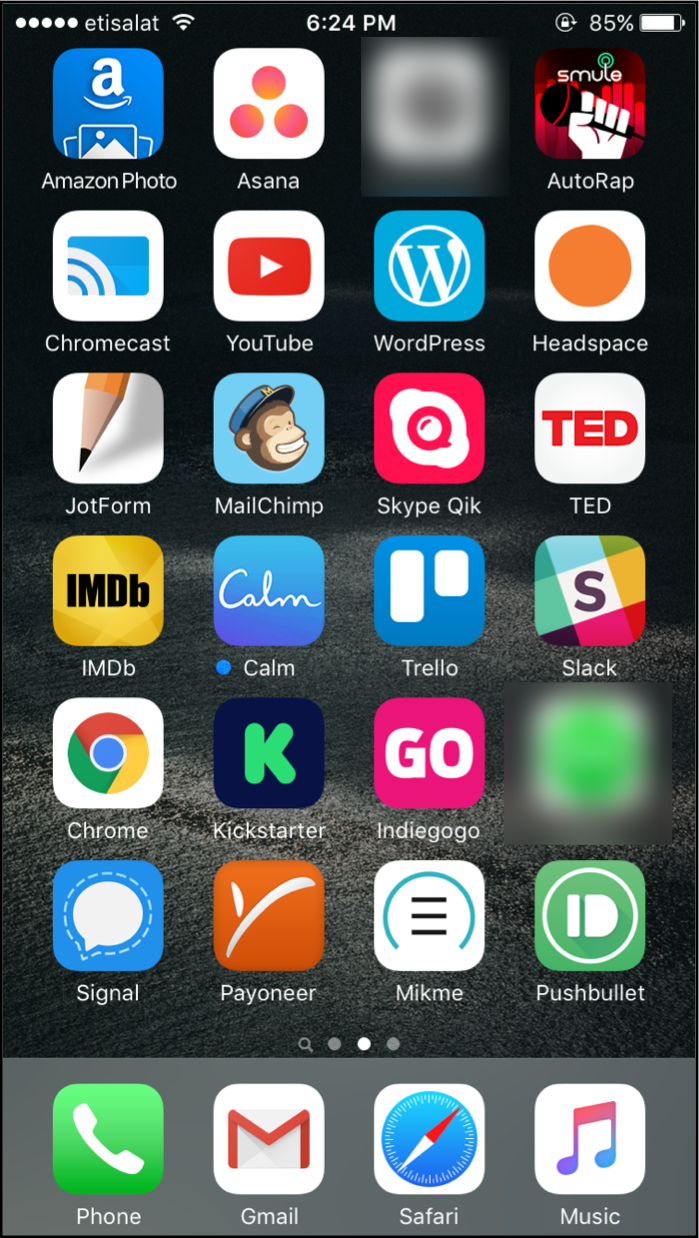
Task: Launch Slack
Action: [x=590, y=591]
